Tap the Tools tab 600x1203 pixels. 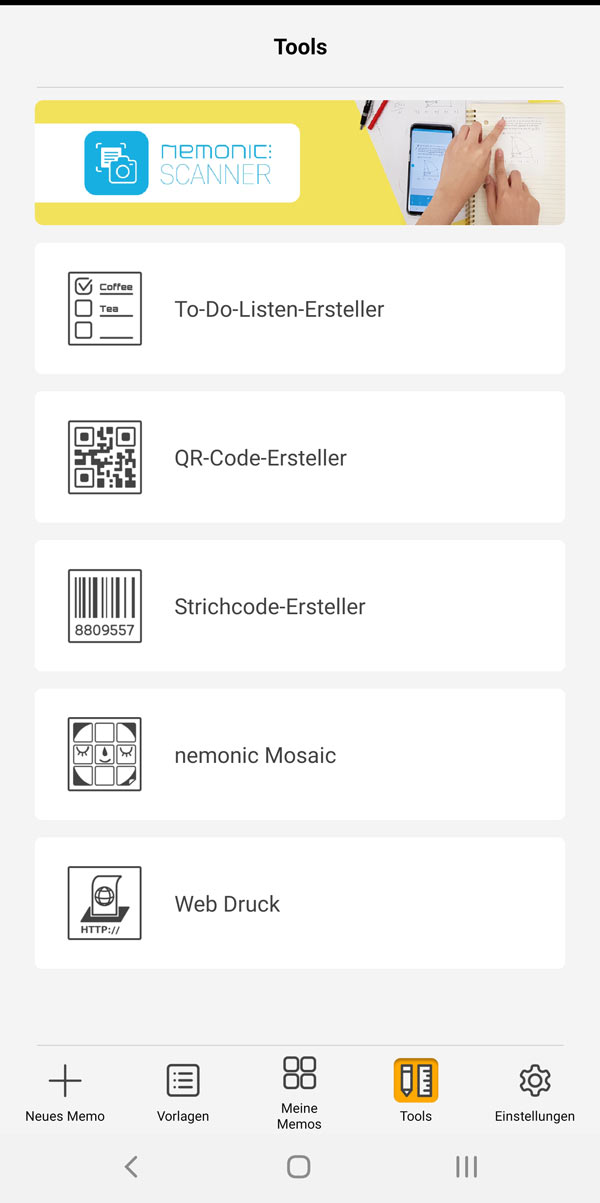pos(416,1092)
